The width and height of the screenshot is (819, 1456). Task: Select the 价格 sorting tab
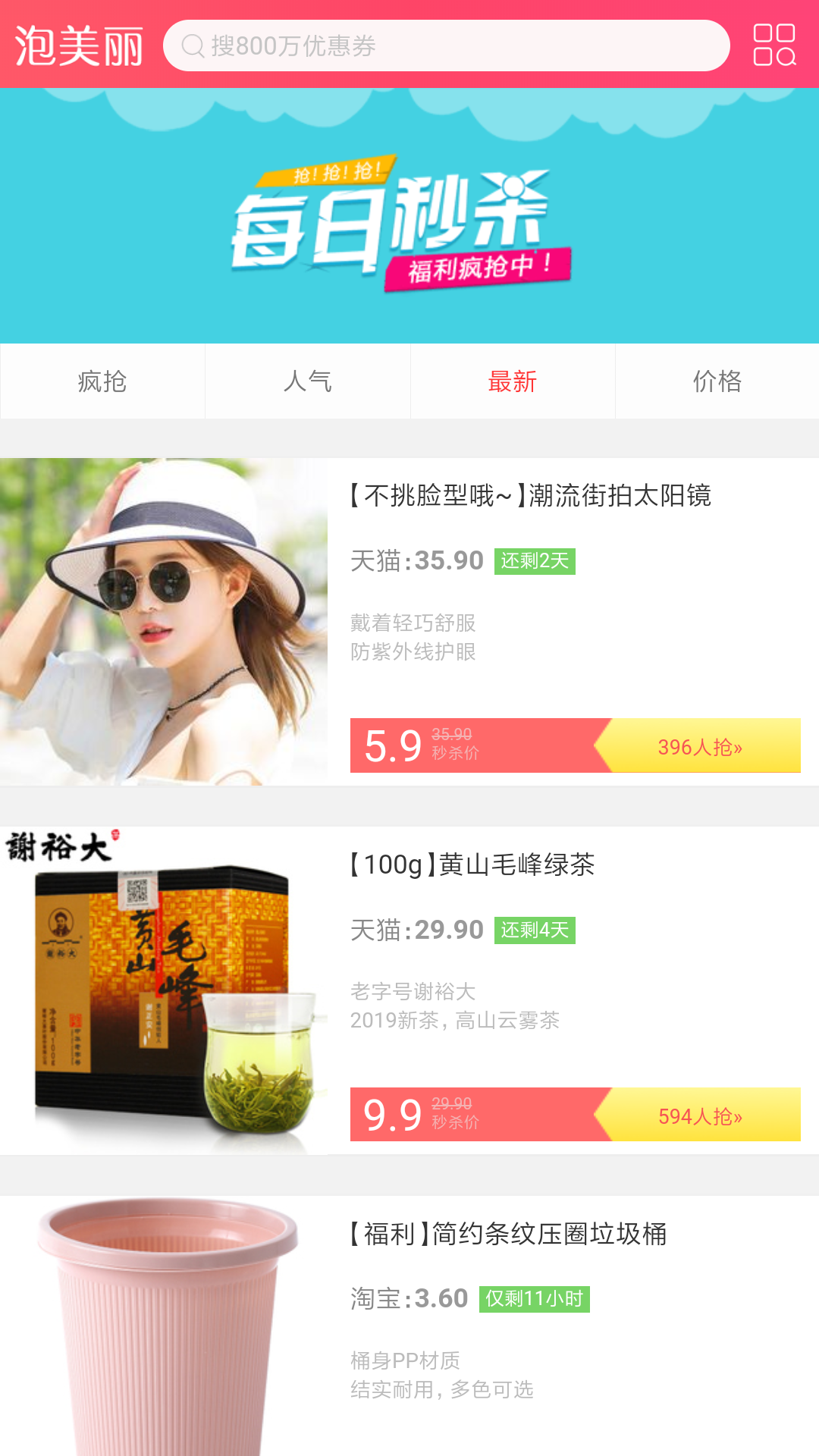pos(717,381)
